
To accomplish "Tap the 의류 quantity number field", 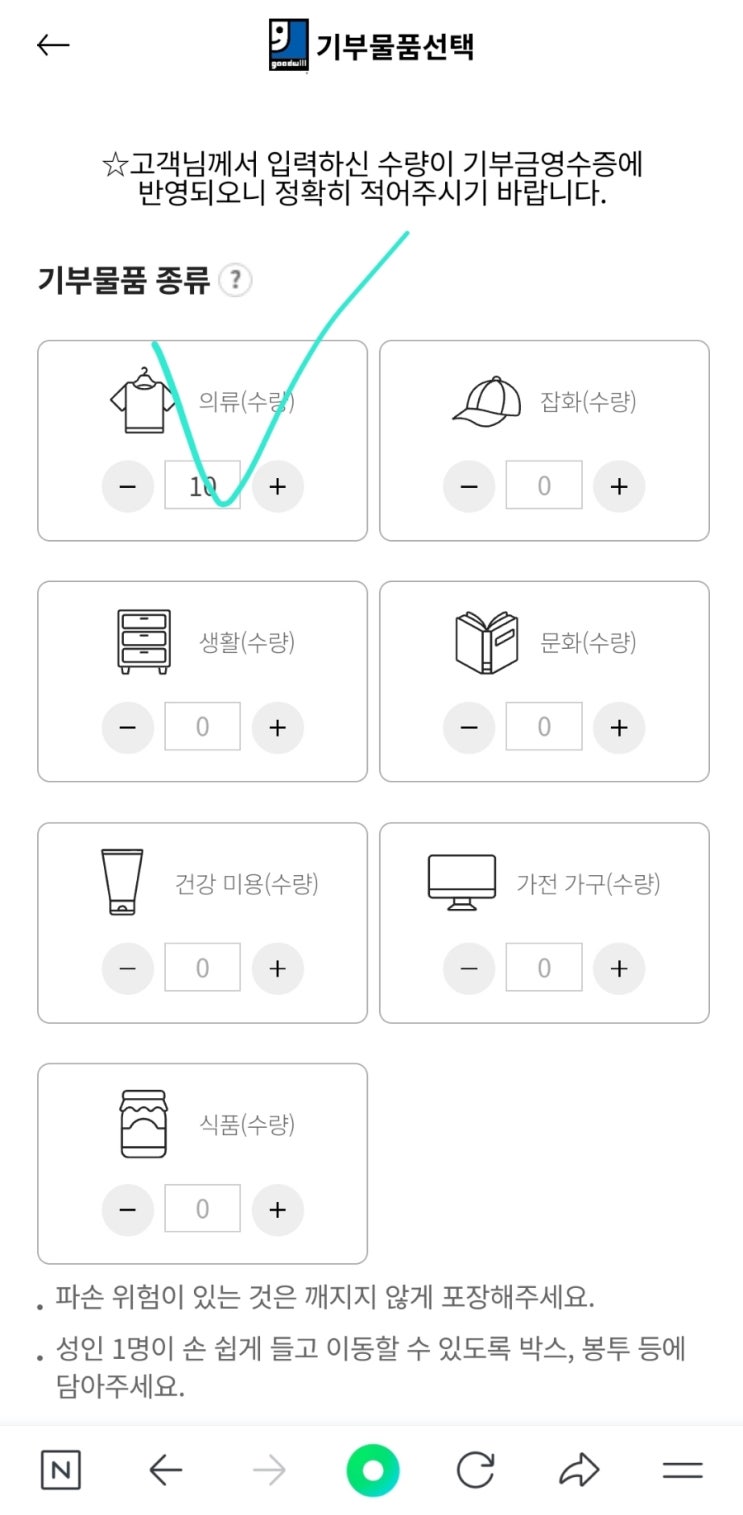I will coord(202,486).
